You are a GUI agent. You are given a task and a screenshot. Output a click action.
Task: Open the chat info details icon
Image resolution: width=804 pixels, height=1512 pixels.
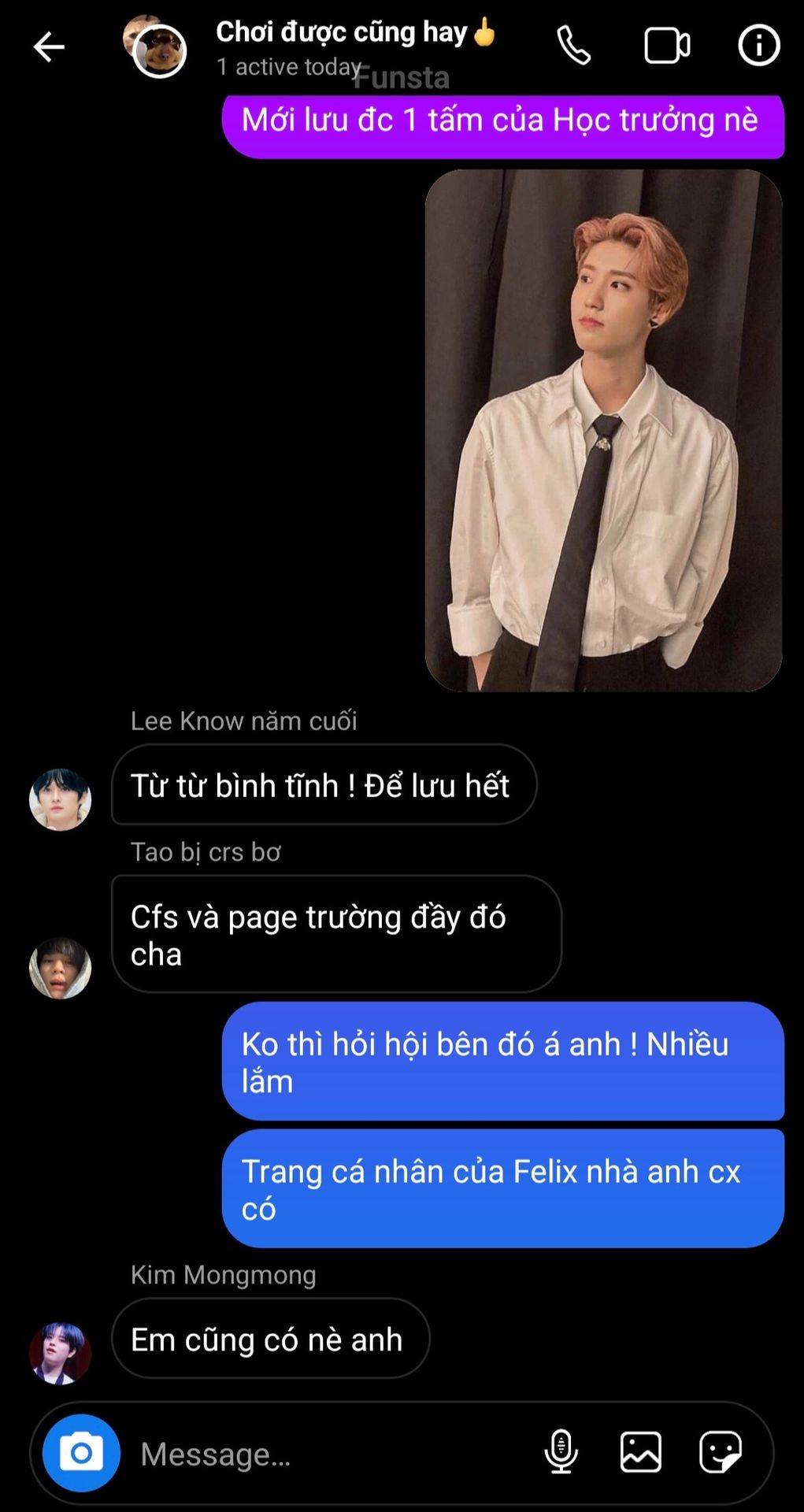(758, 46)
